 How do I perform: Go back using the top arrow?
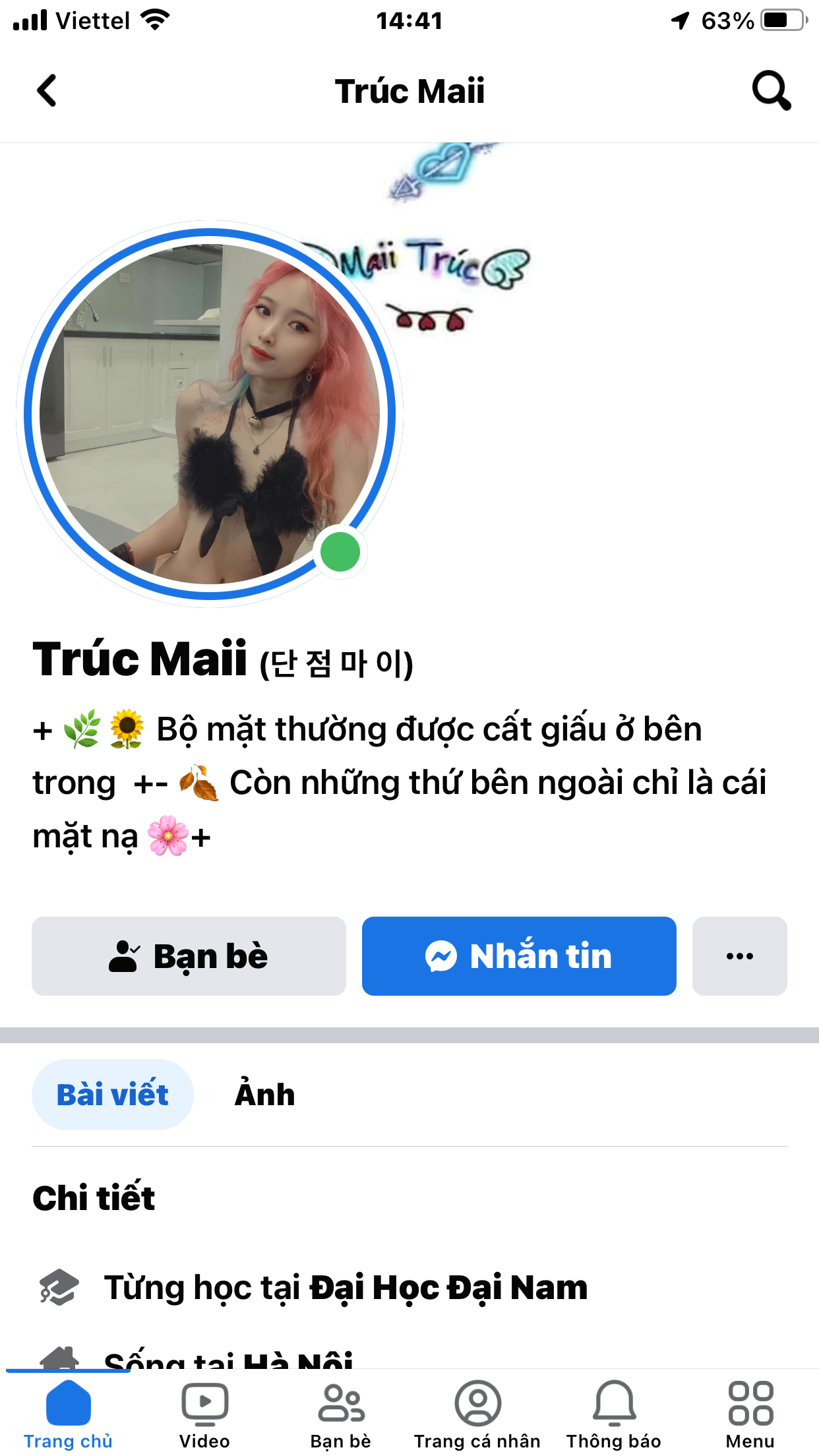(47, 90)
